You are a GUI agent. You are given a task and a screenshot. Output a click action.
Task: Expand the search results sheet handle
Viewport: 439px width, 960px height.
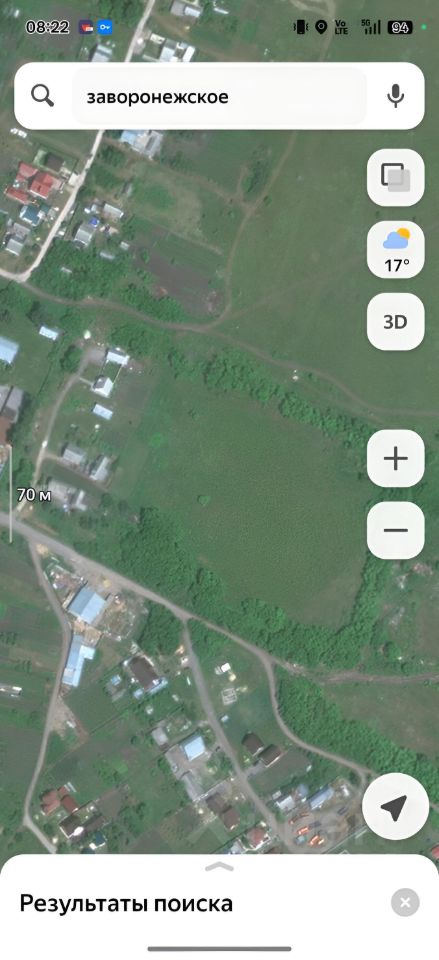click(x=219, y=866)
